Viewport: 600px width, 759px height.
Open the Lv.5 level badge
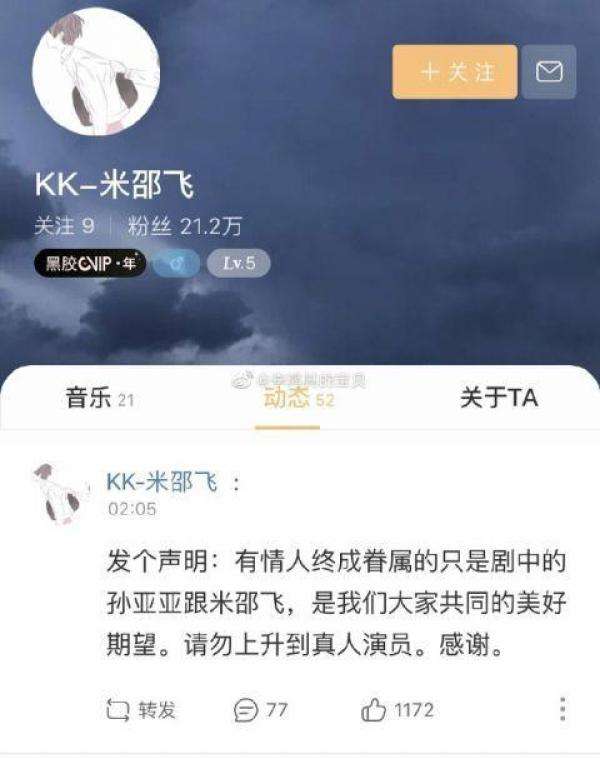pos(238,264)
